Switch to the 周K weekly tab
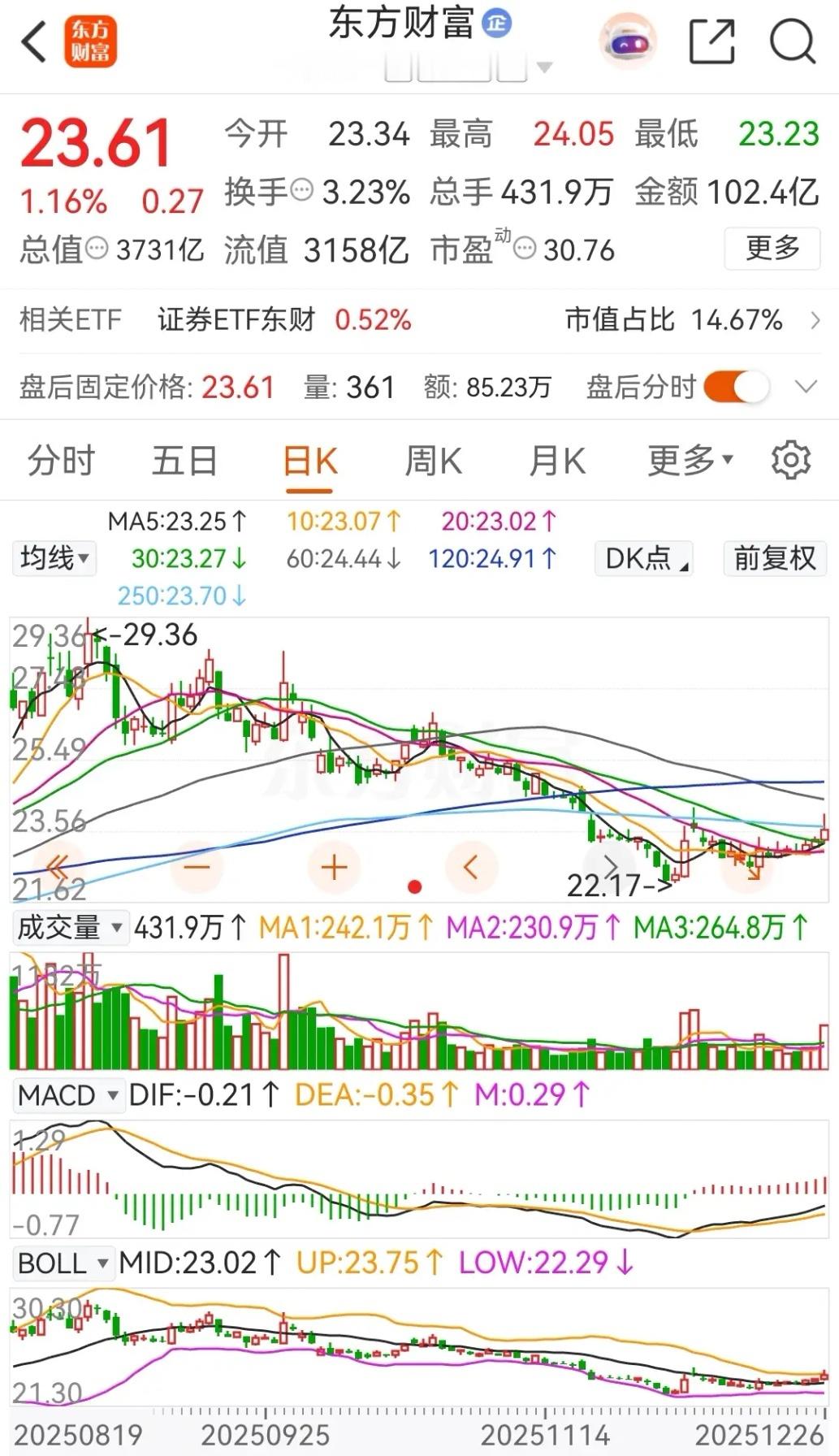839x1456 pixels. point(432,460)
